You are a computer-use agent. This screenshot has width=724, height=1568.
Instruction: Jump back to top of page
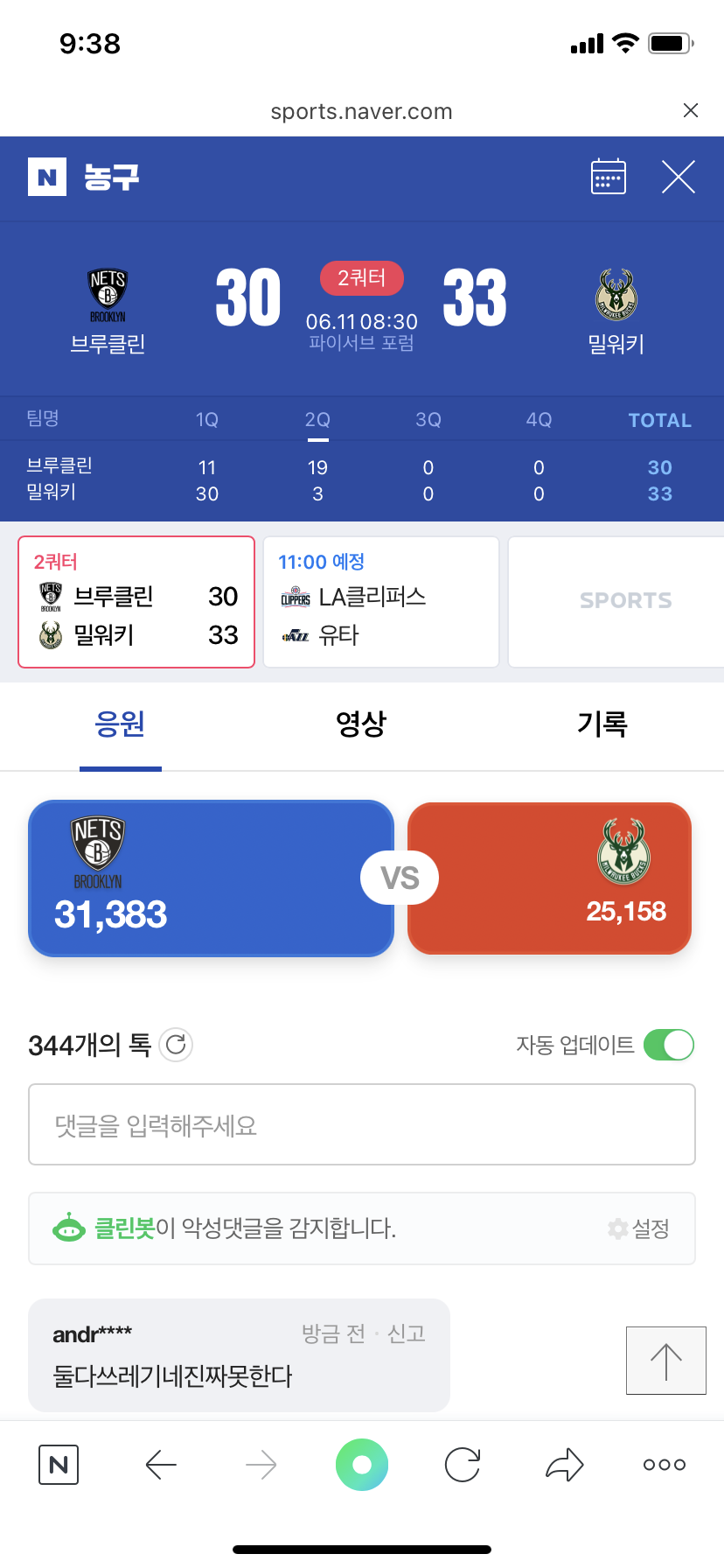(665, 1361)
